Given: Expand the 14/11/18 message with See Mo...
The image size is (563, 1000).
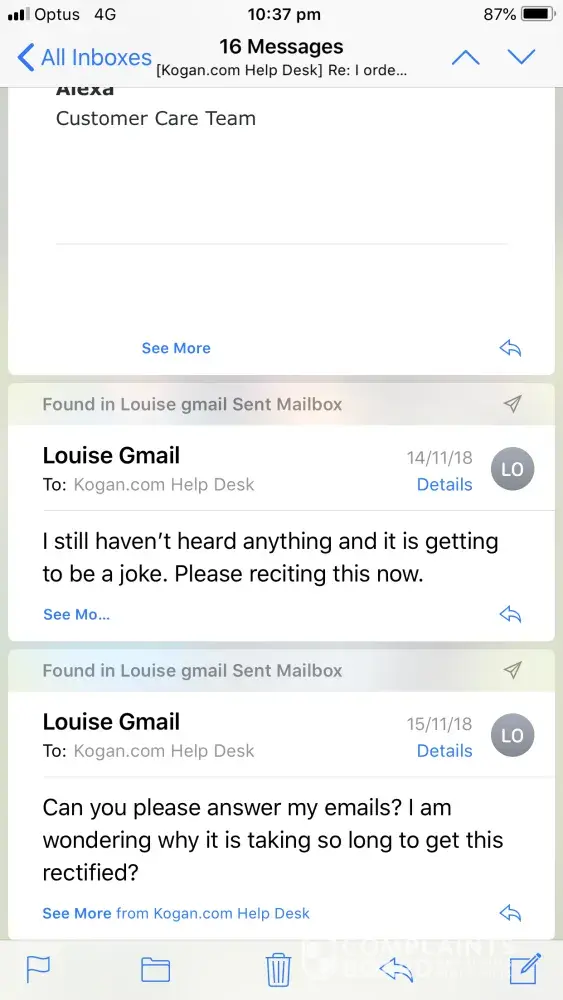Looking at the screenshot, I should pos(76,615).
